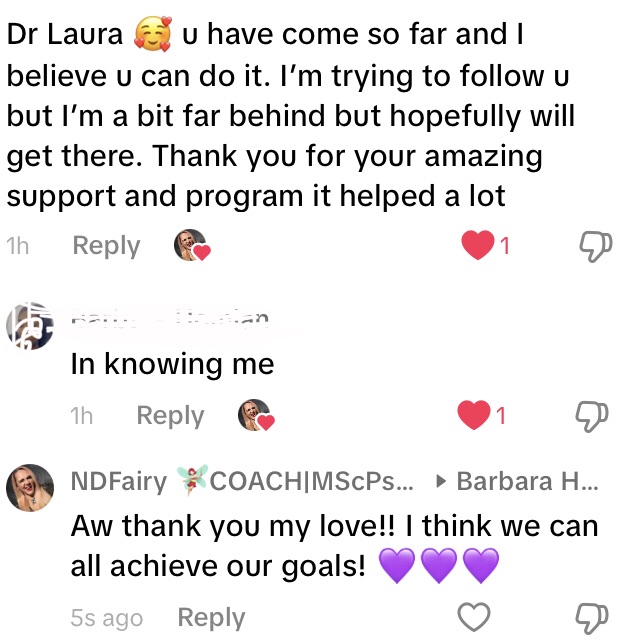
Task: Reply to the 'In knowing me' comment
Action: pos(169,415)
